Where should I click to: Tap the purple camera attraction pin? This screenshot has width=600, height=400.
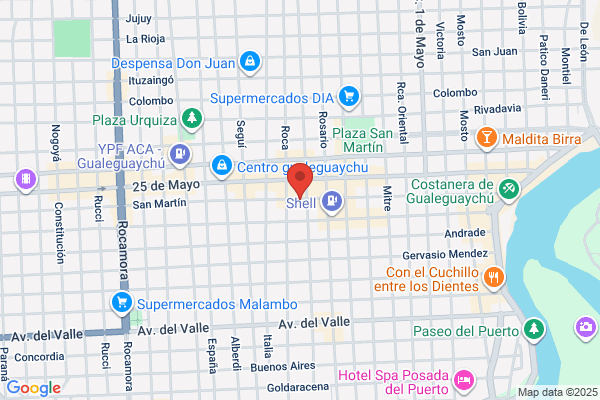[585, 328]
